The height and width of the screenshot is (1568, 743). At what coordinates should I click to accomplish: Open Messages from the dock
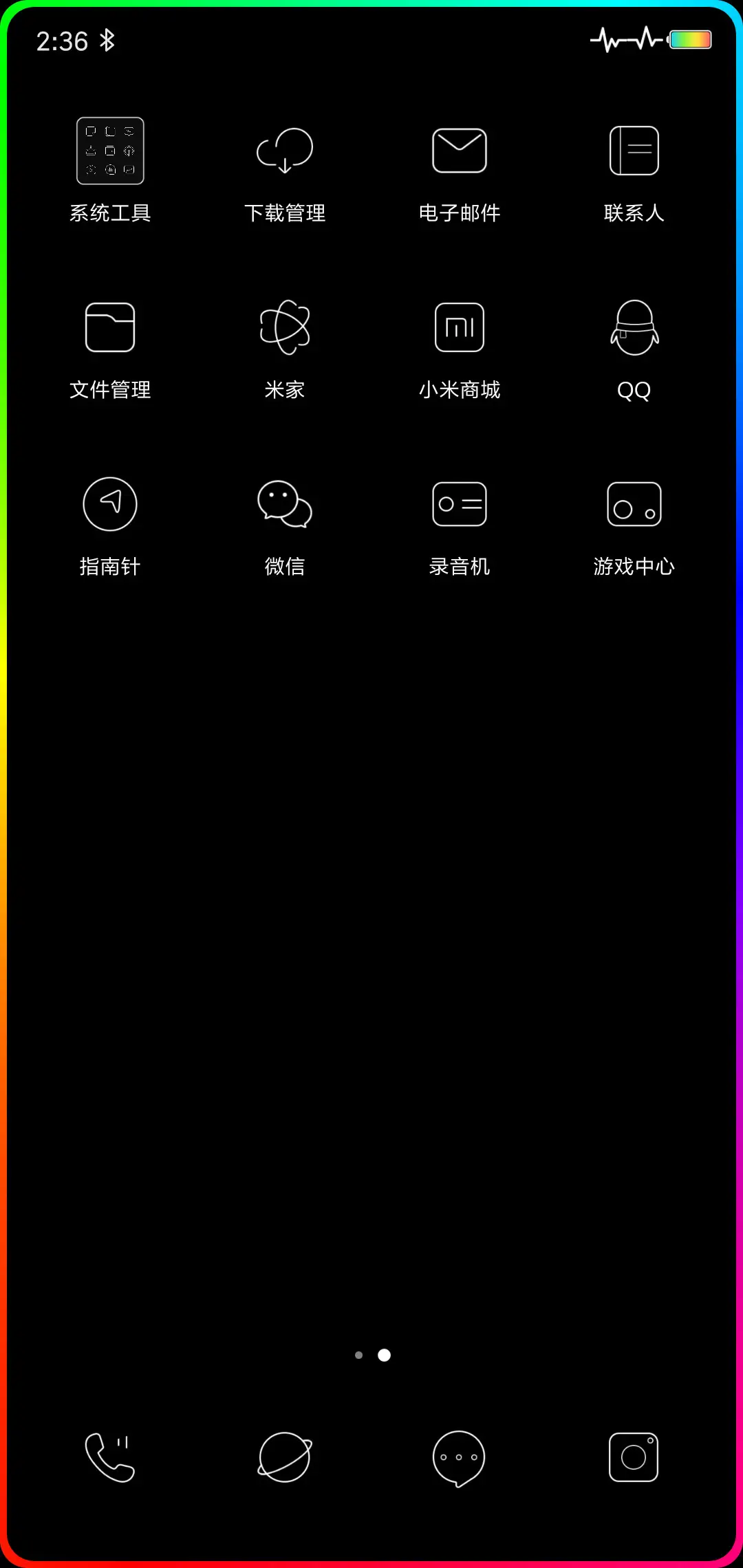click(459, 1457)
